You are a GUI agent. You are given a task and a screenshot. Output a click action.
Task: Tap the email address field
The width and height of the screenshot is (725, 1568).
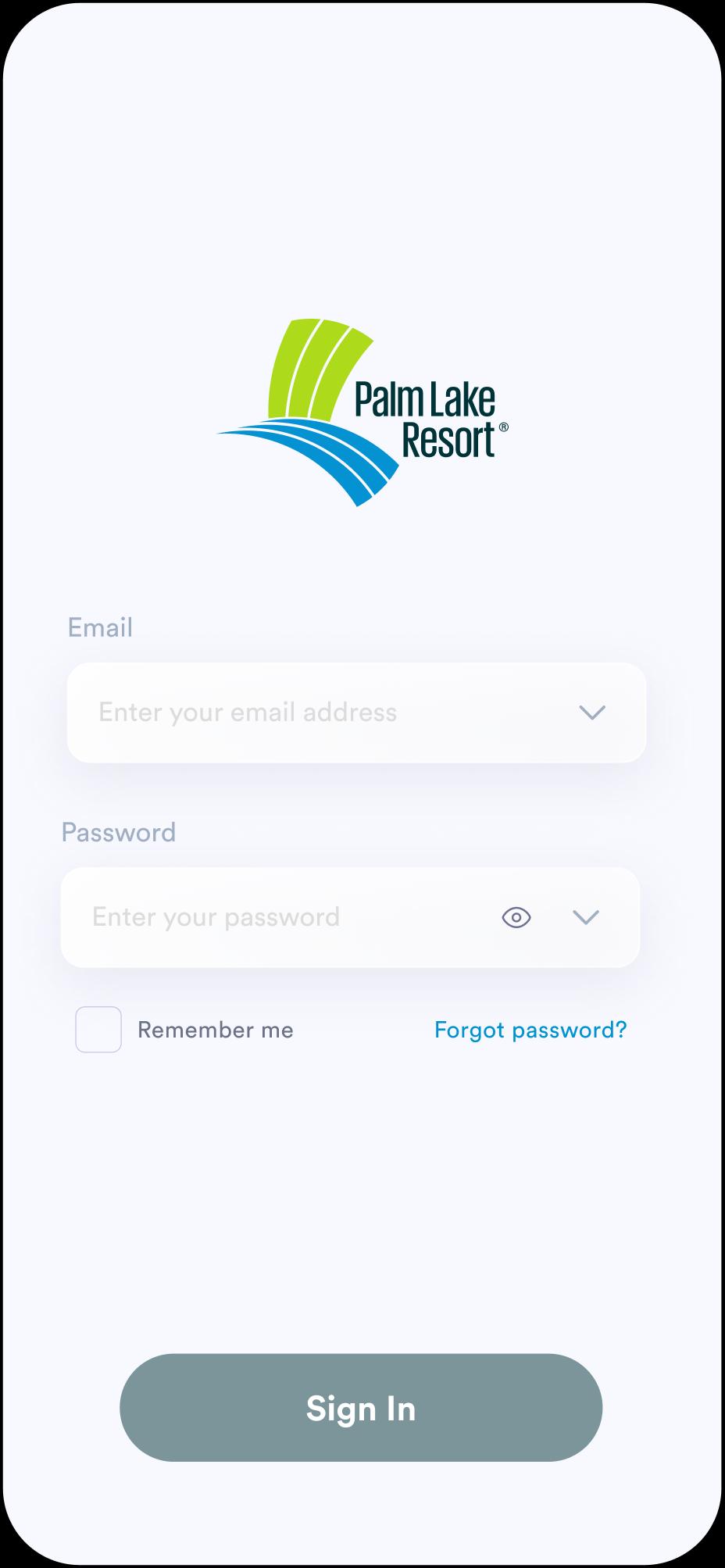(356, 713)
